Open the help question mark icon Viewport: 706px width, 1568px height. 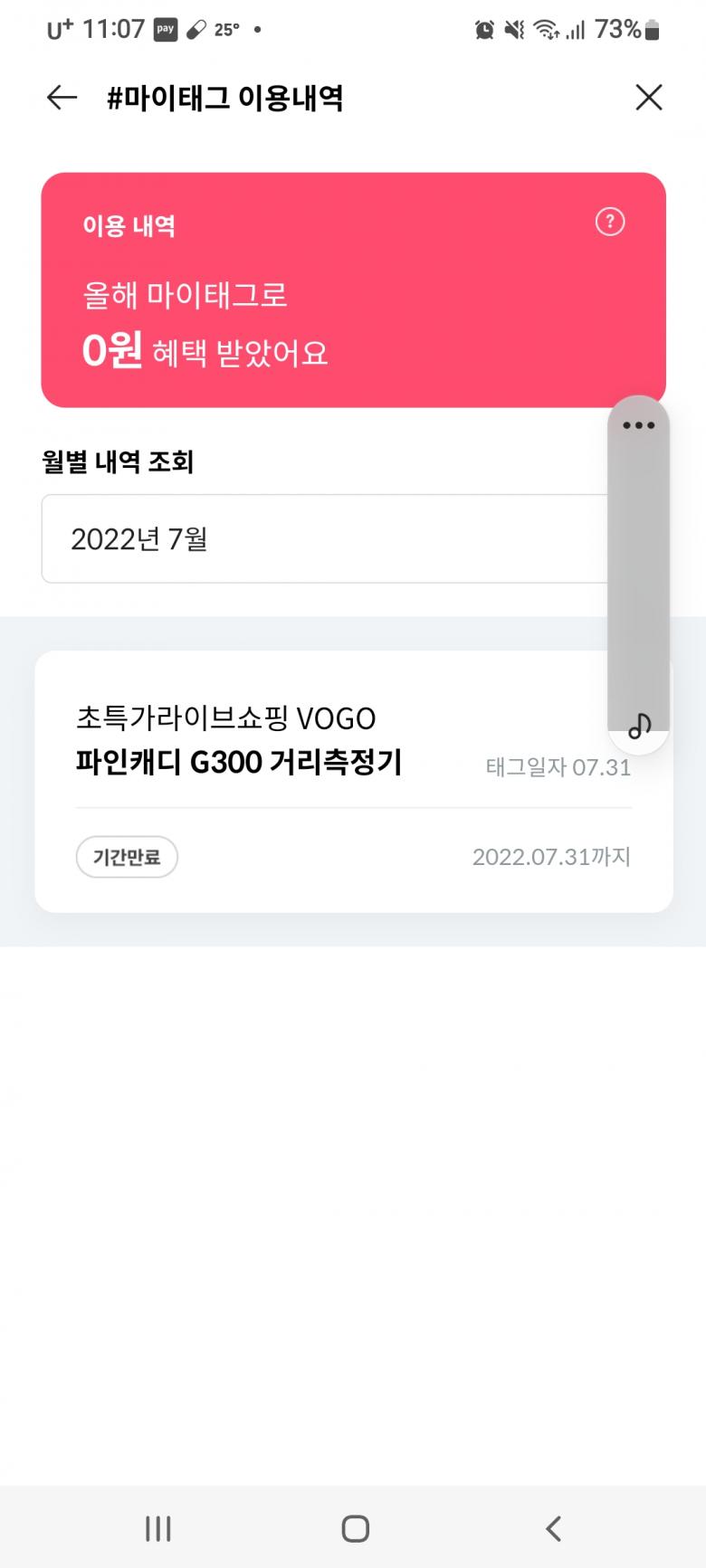click(x=609, y=222)
